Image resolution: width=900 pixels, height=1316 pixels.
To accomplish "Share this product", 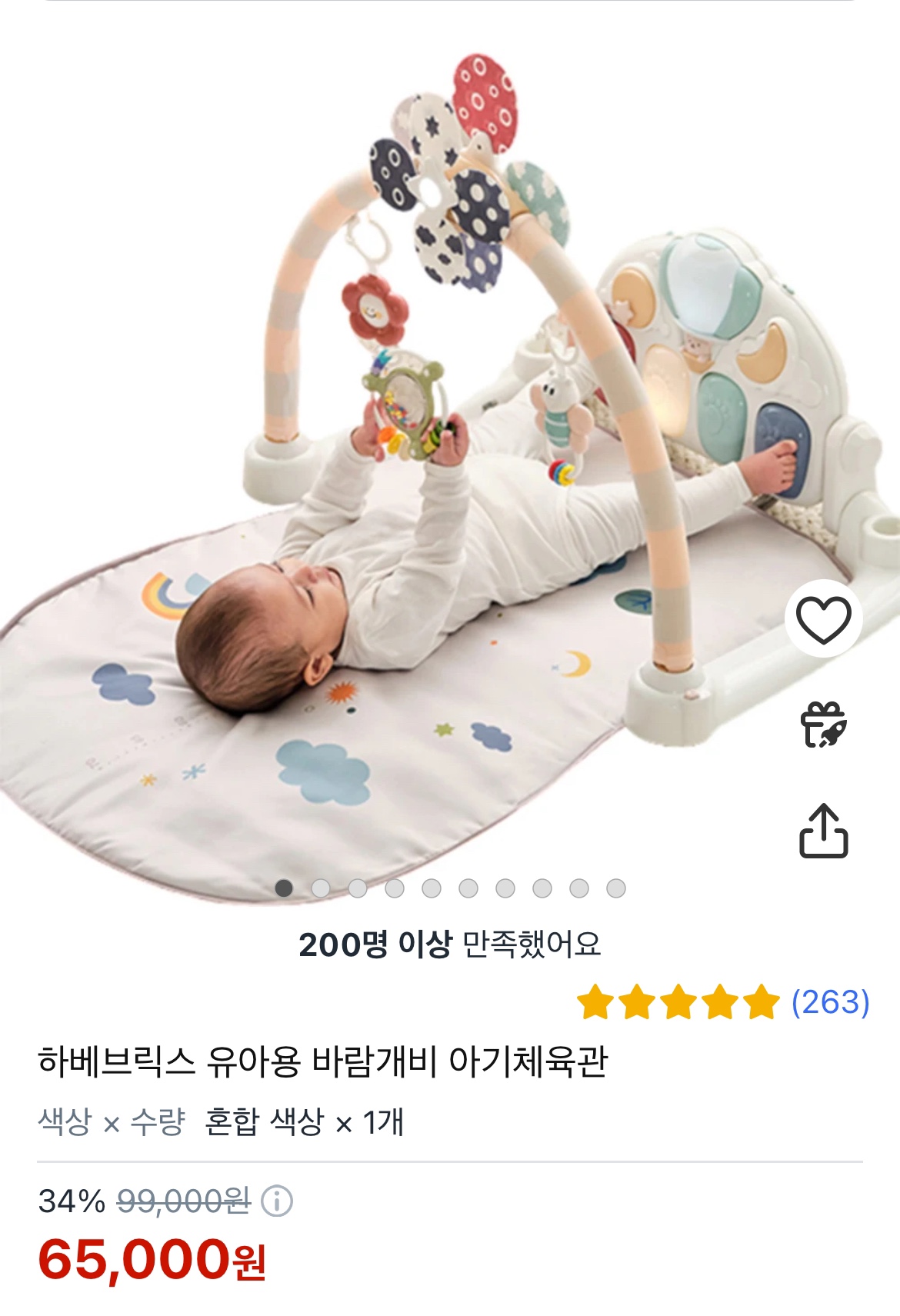I will [823, 831].
